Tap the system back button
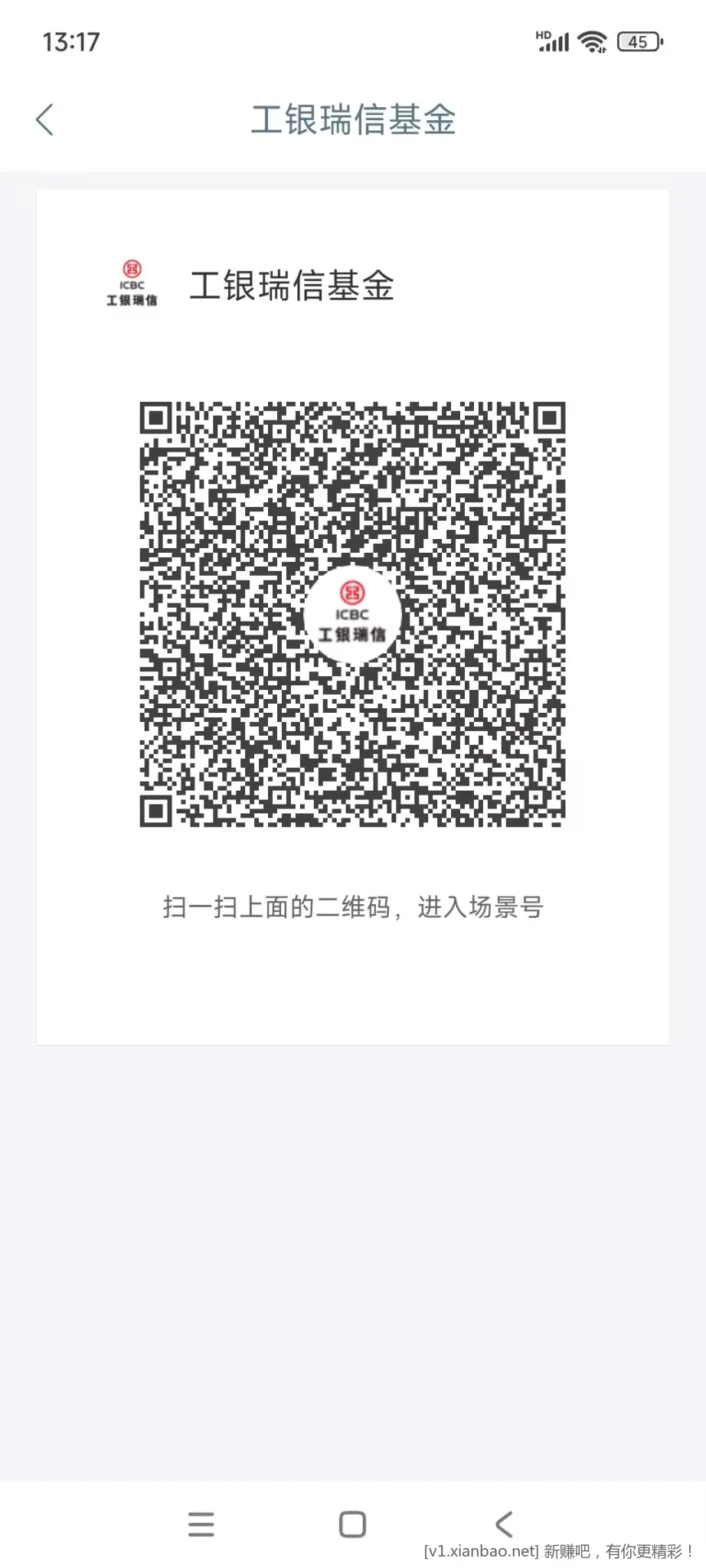This screenshot has height=1568, width=706. point(504,1524)
